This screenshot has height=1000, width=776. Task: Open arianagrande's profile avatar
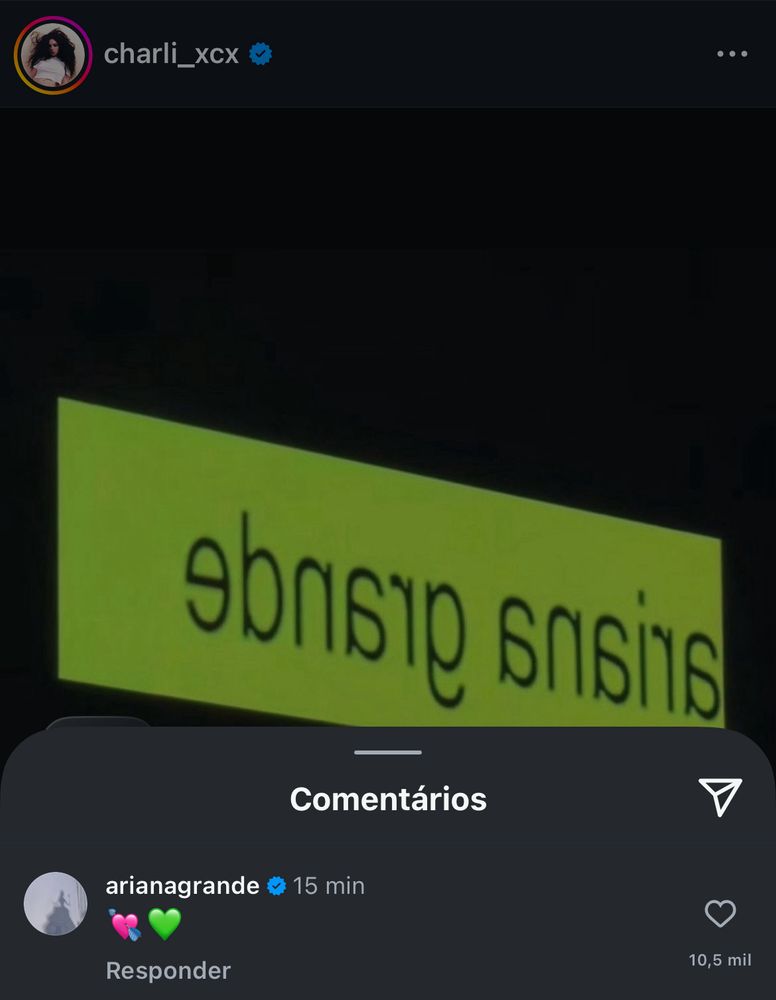55,903
